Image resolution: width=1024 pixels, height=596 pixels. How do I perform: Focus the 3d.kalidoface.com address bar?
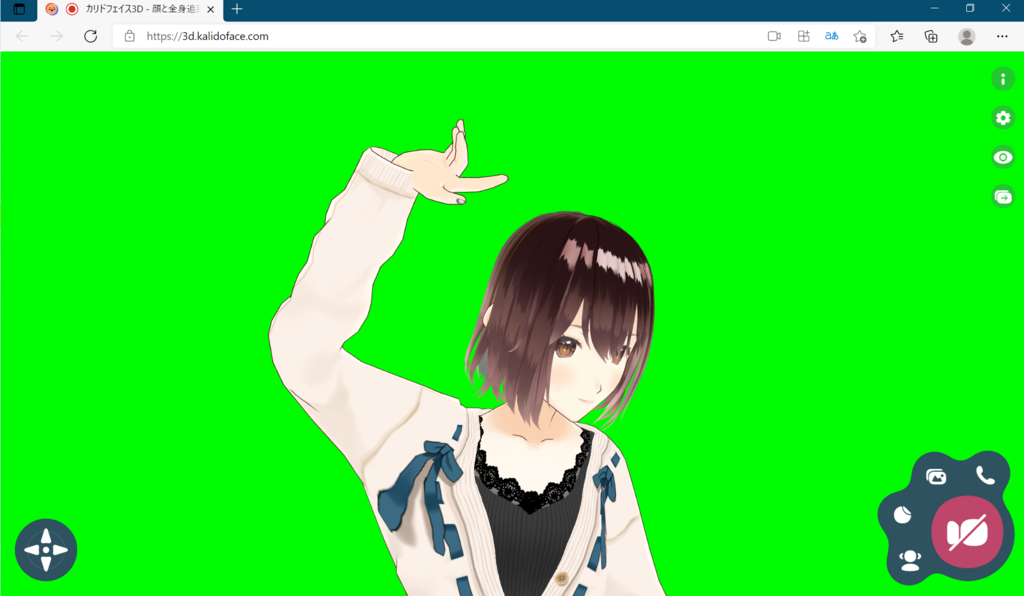400,36
